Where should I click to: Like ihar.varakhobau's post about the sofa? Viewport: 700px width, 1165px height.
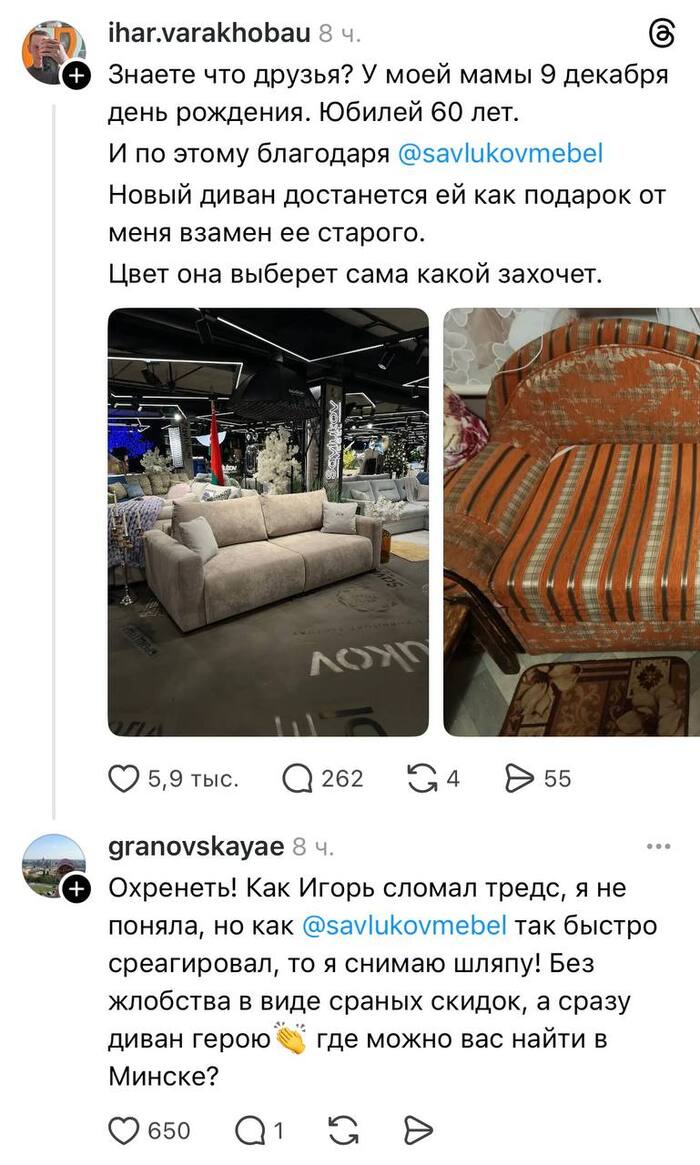[x=123, y=778]
